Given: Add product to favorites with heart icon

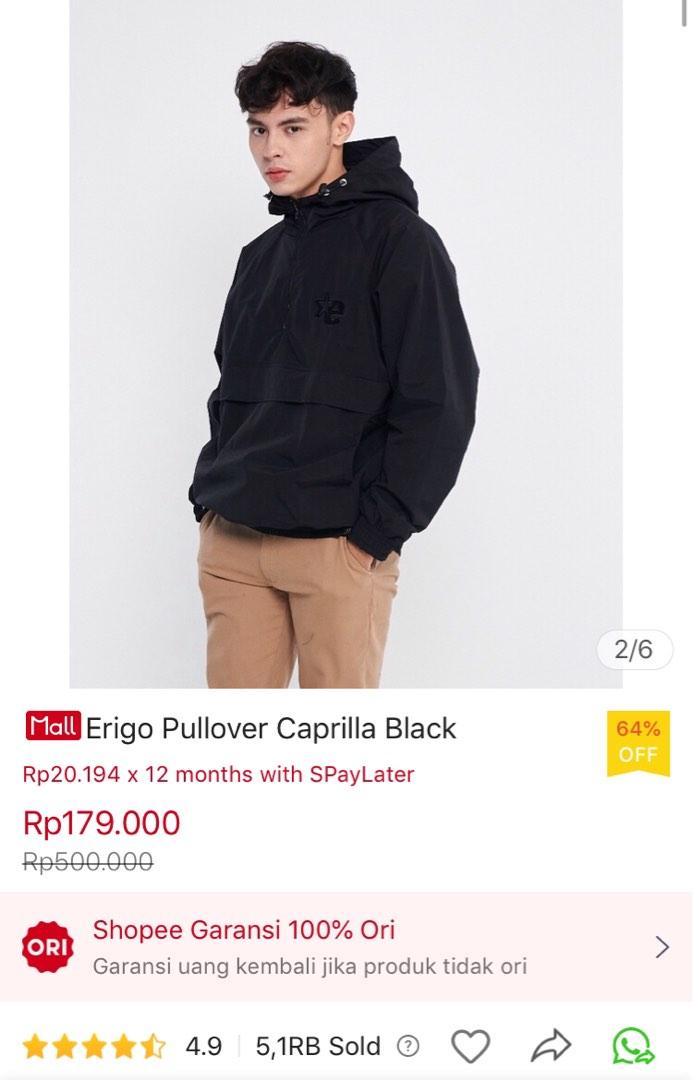Looking at the screenshot, I should click(470, 1046).
